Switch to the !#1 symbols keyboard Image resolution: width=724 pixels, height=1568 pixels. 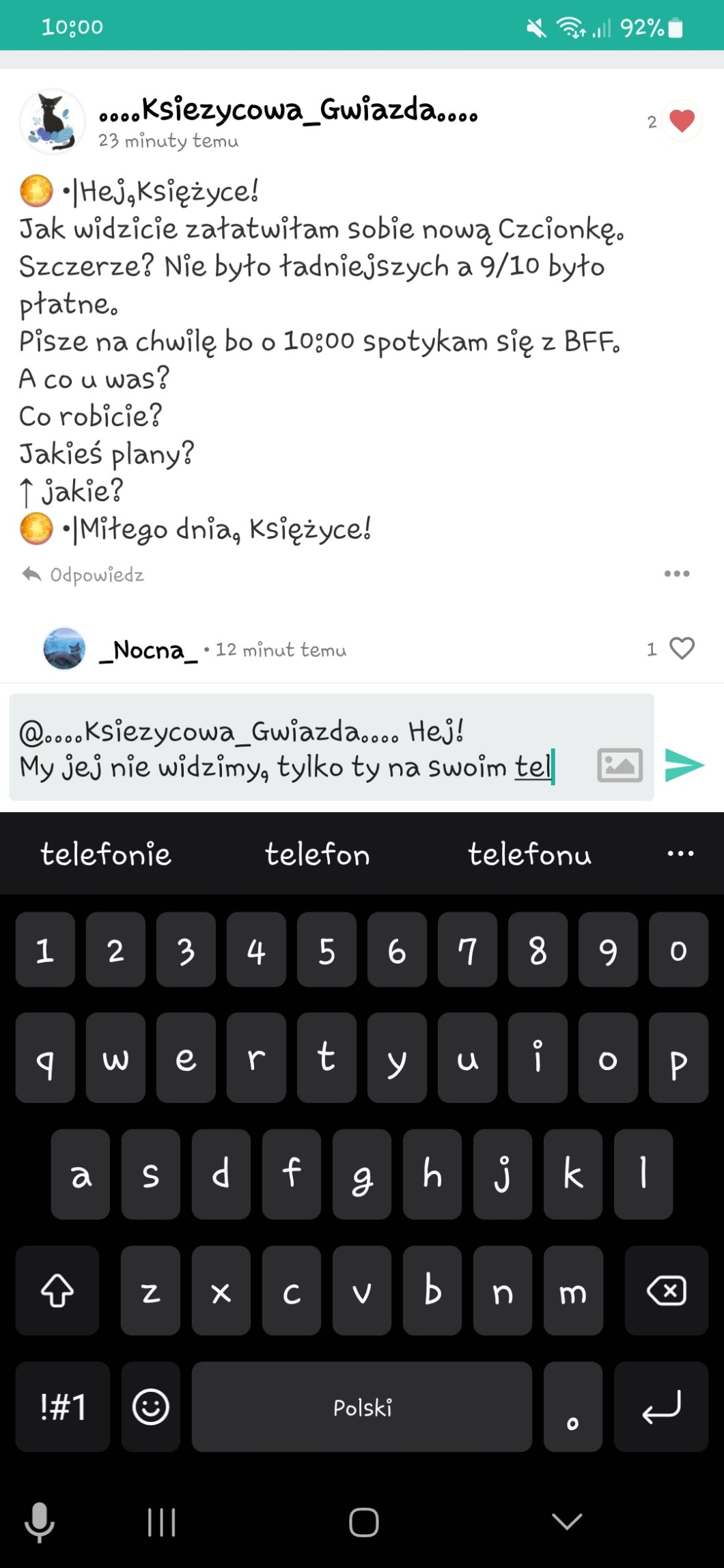click(63, 1408)
